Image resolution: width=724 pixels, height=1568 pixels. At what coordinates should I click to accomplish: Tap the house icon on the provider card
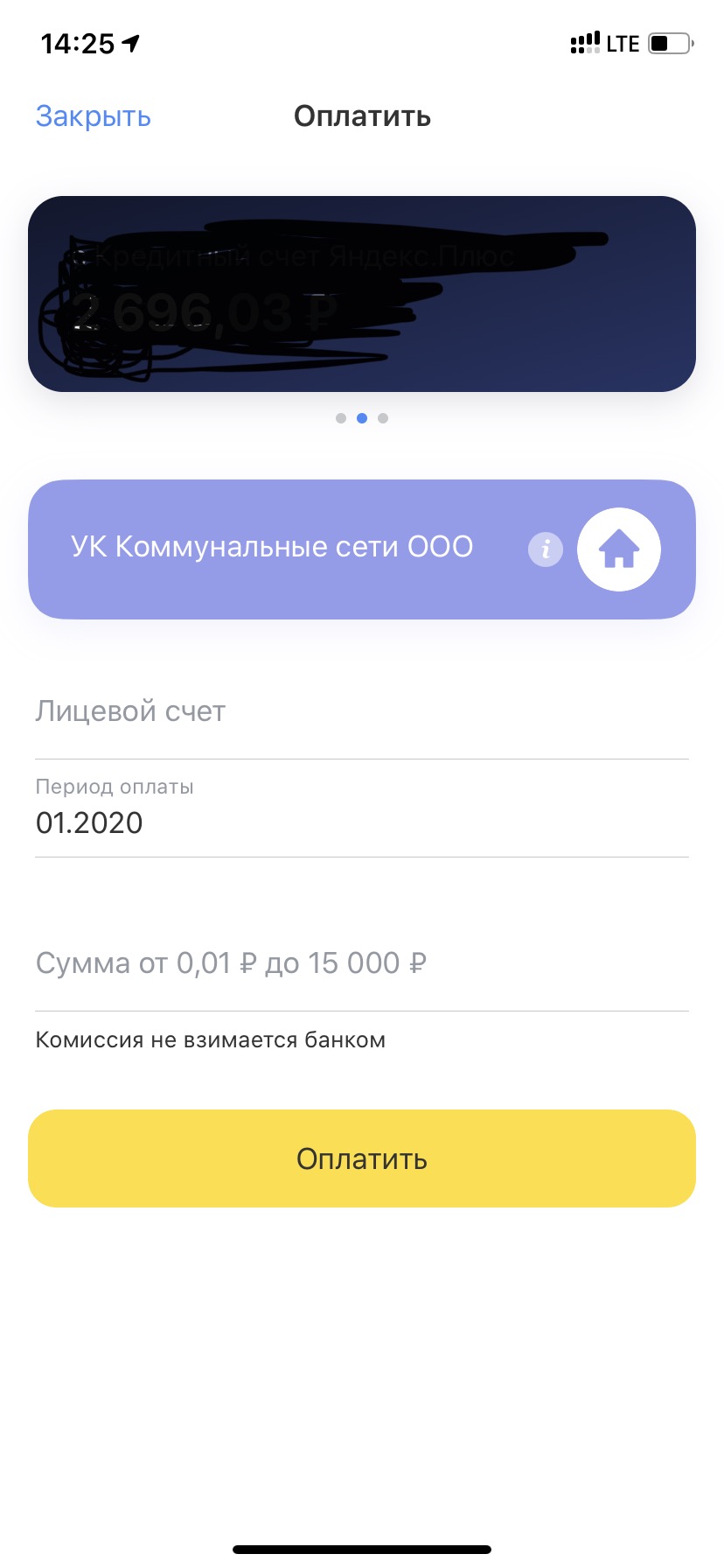(x=619, y=549)
